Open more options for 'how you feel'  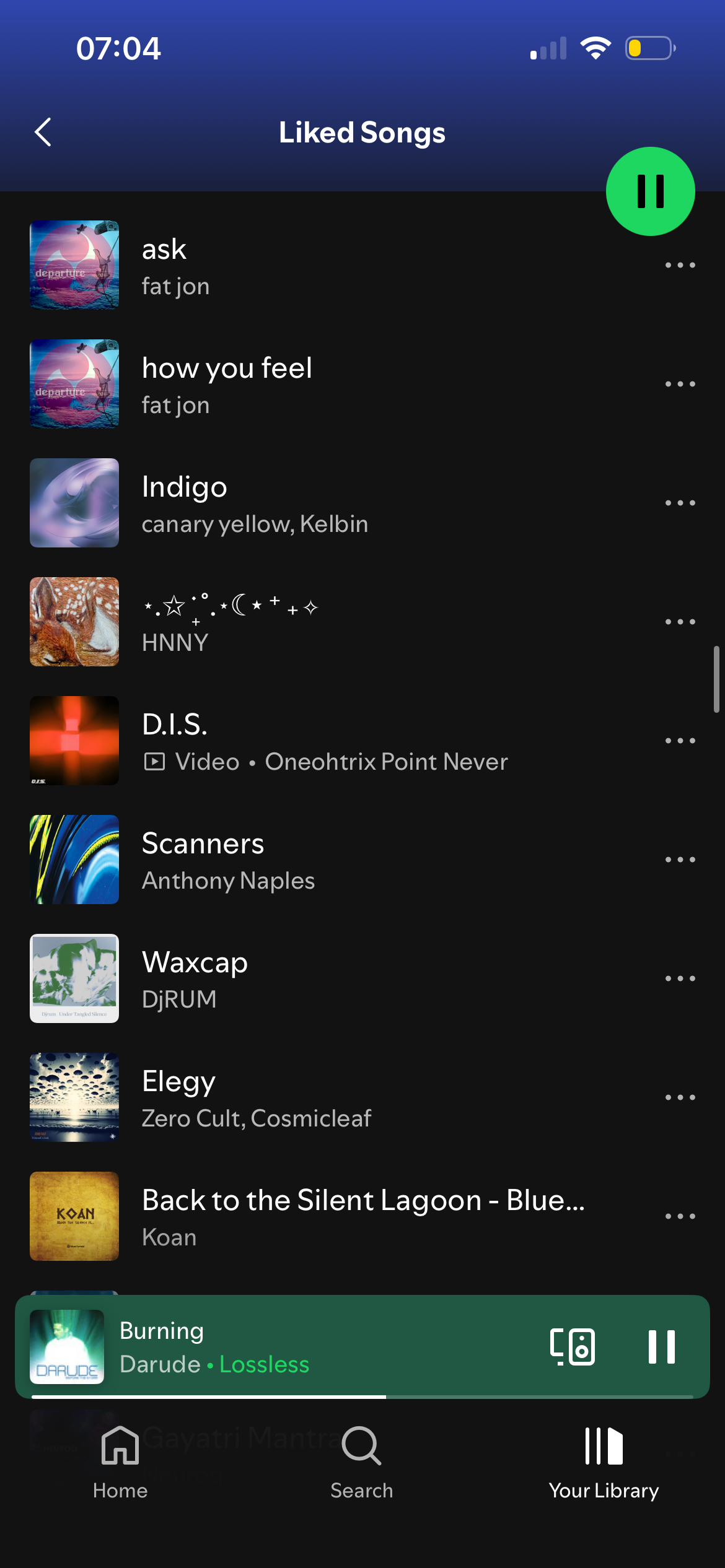[680, 385]
